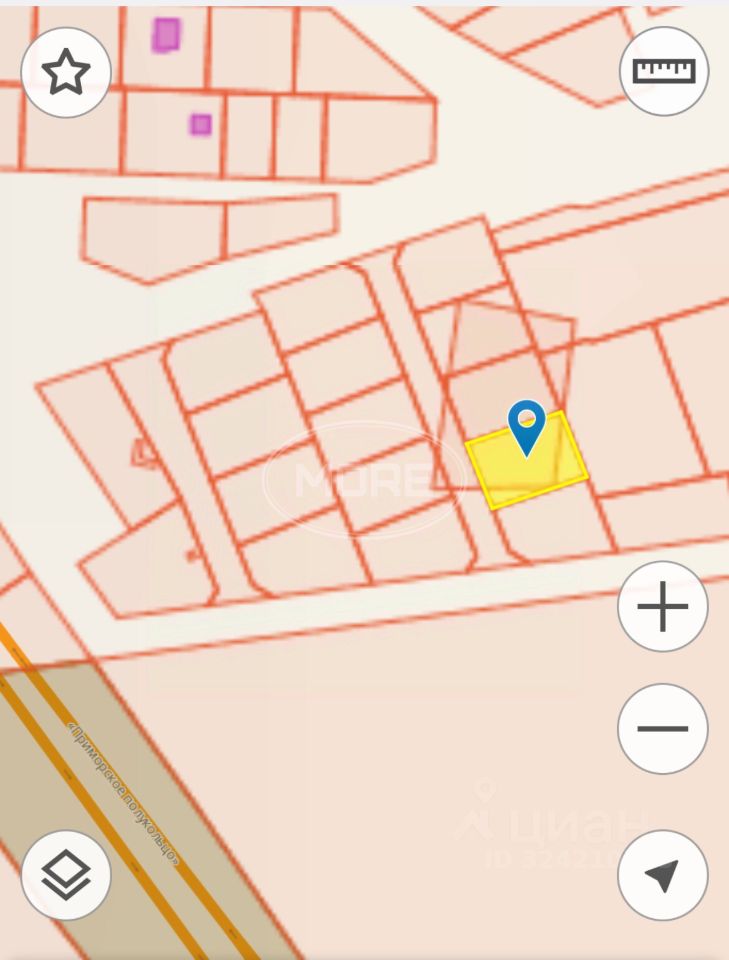Open the map layers selector
Image resolution: width=729 pixels, height=960 pixels.
click(66, 875)
